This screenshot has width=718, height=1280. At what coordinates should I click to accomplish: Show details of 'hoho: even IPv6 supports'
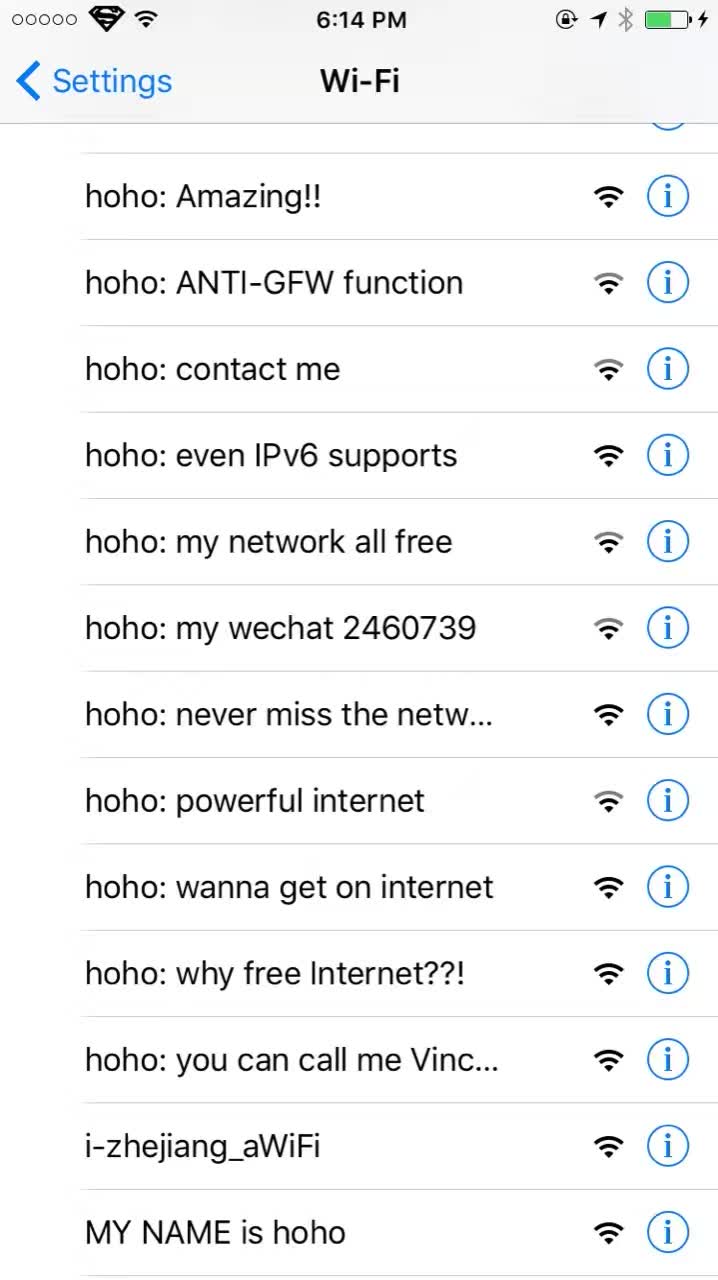668,455
